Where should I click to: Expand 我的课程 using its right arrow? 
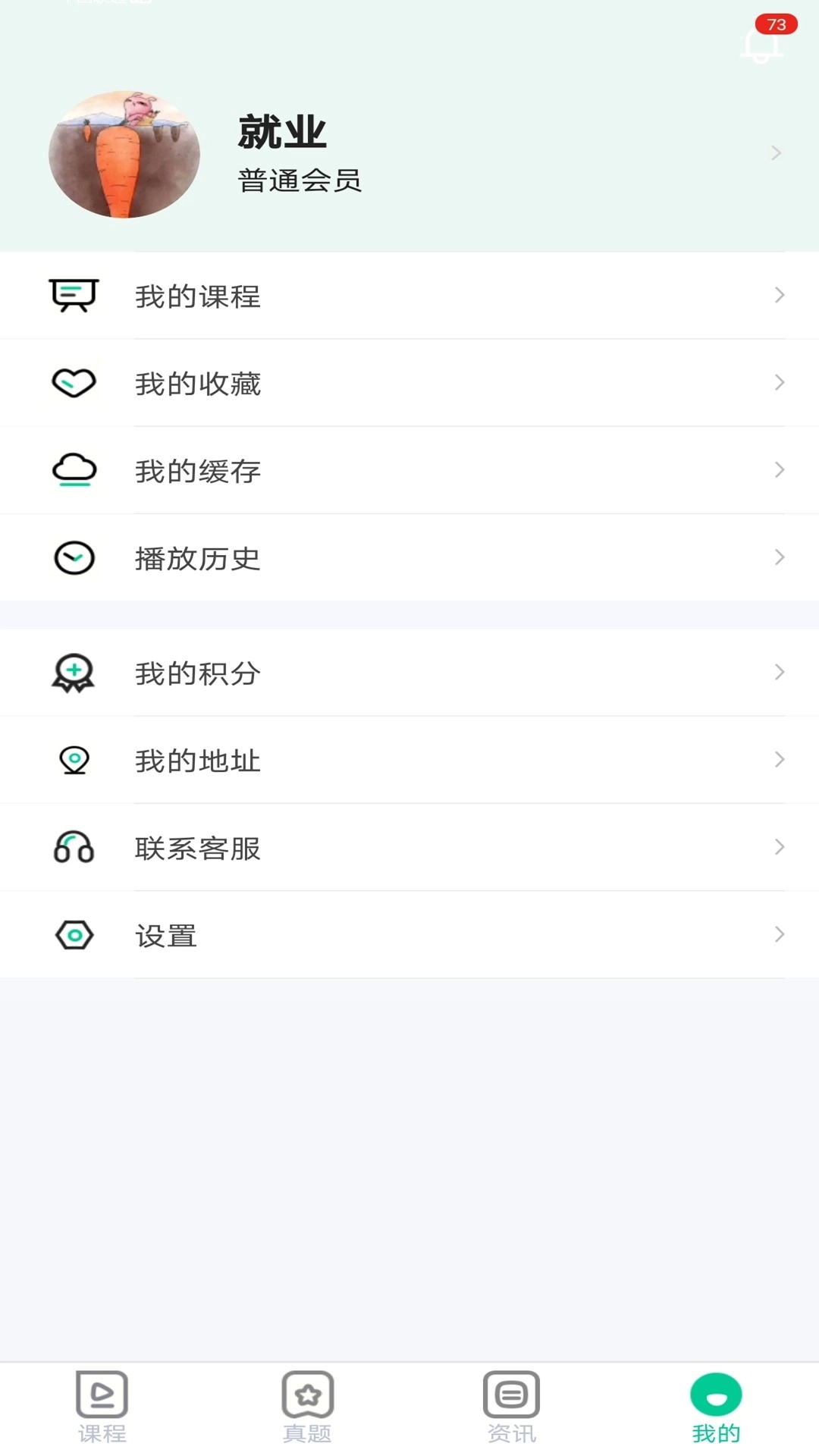pyautogui.click(x=780, y=297)
